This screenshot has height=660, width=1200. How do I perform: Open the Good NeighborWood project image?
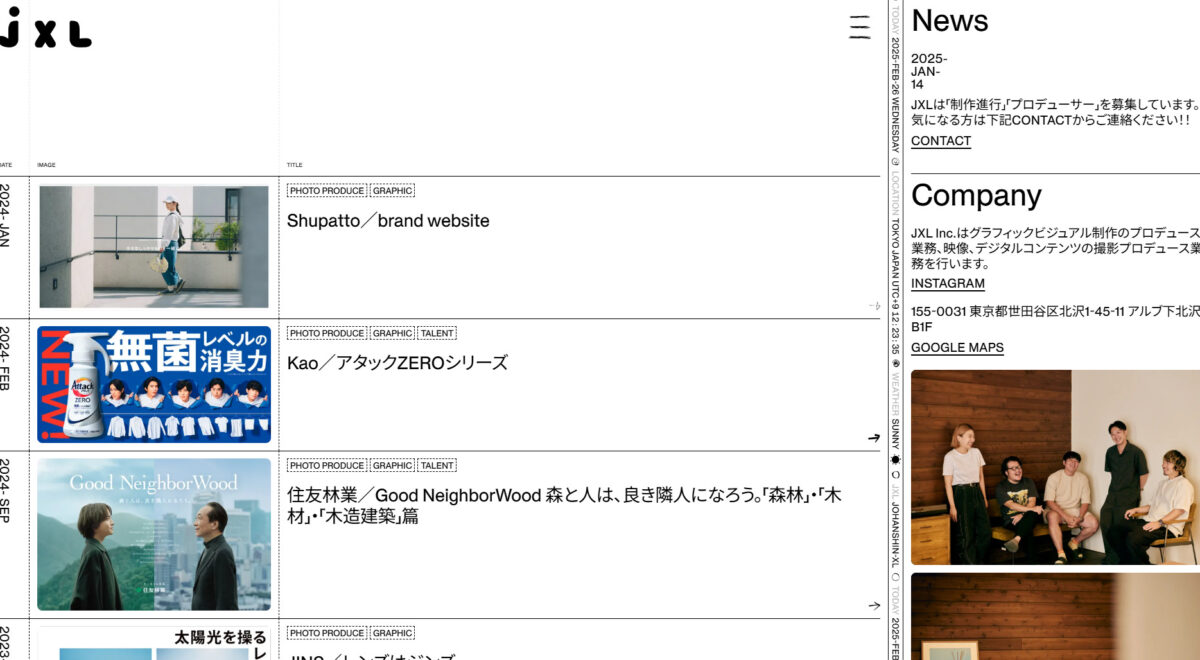pyautogui.click(x=154, y=534)
